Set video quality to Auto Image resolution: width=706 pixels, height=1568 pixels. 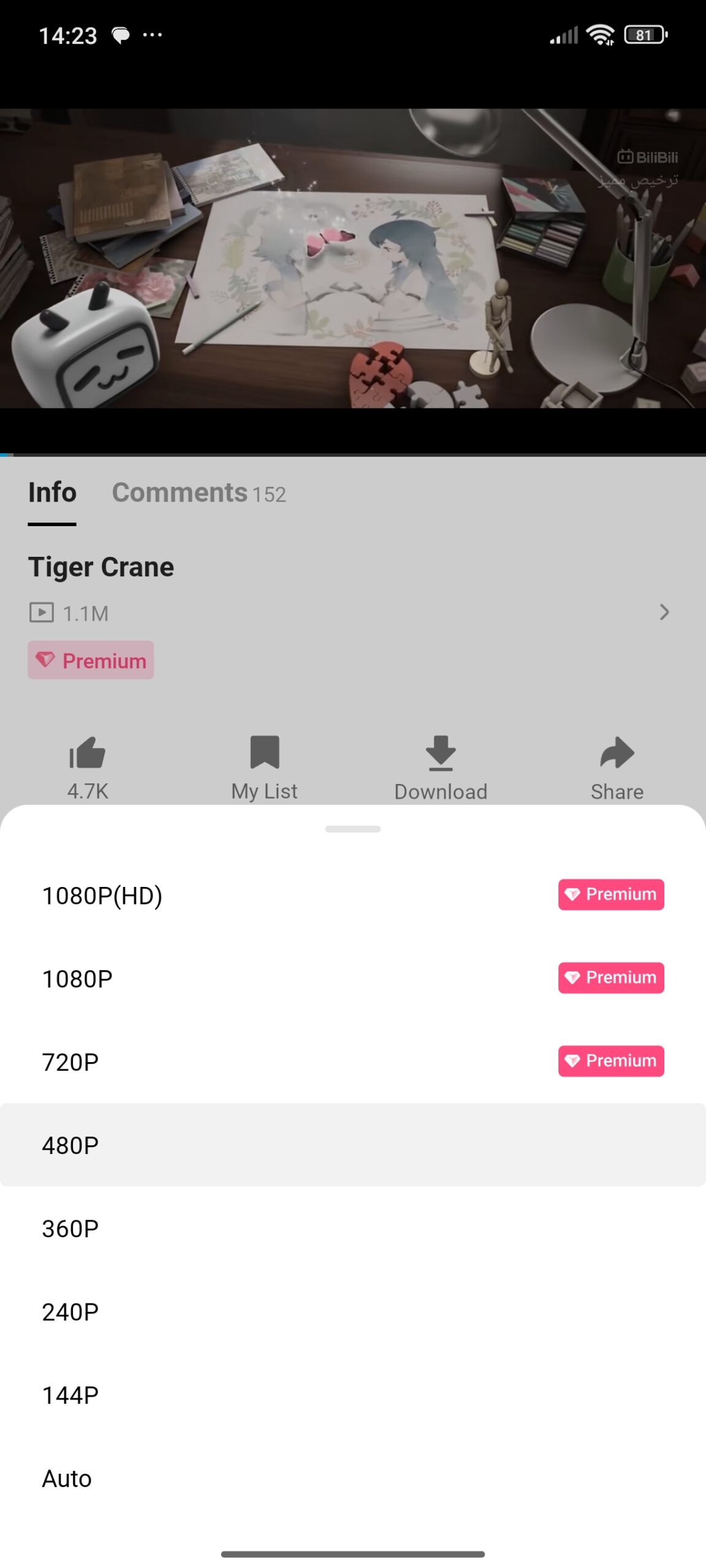click(x=353, y=1478)
